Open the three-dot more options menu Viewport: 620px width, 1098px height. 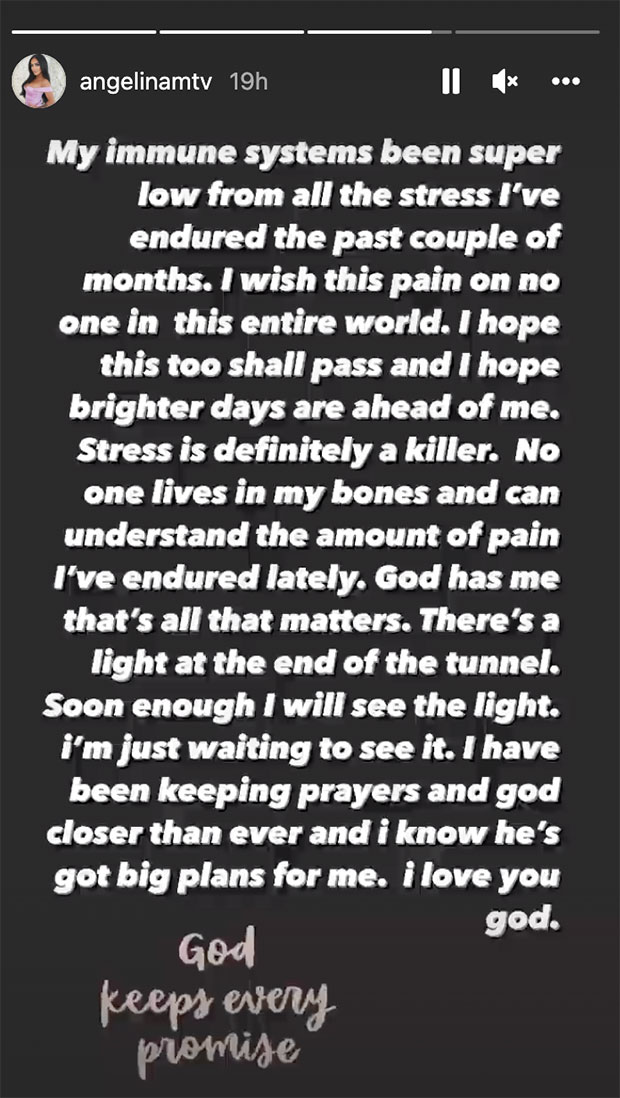565,82
